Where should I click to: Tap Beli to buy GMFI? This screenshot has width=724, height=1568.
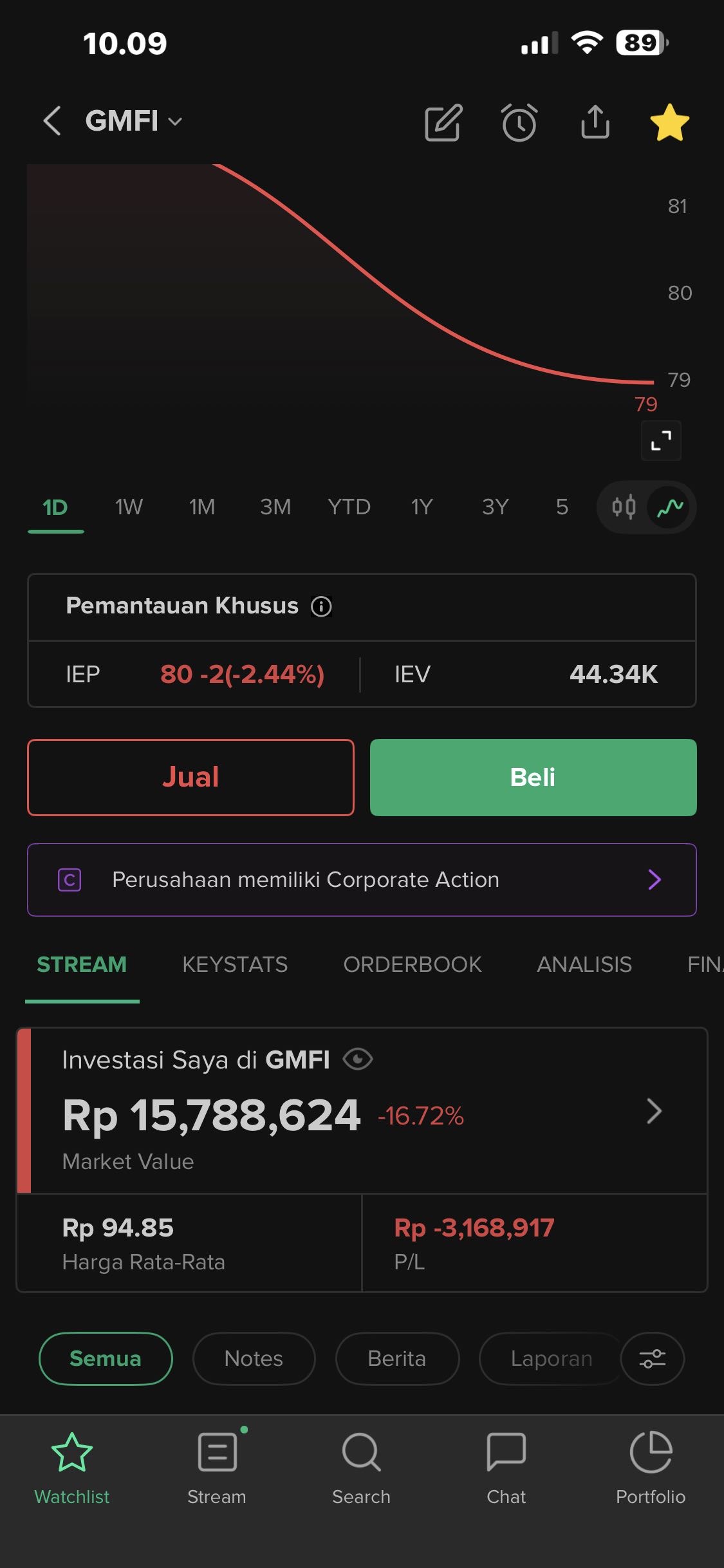click(x=533, y=778)
